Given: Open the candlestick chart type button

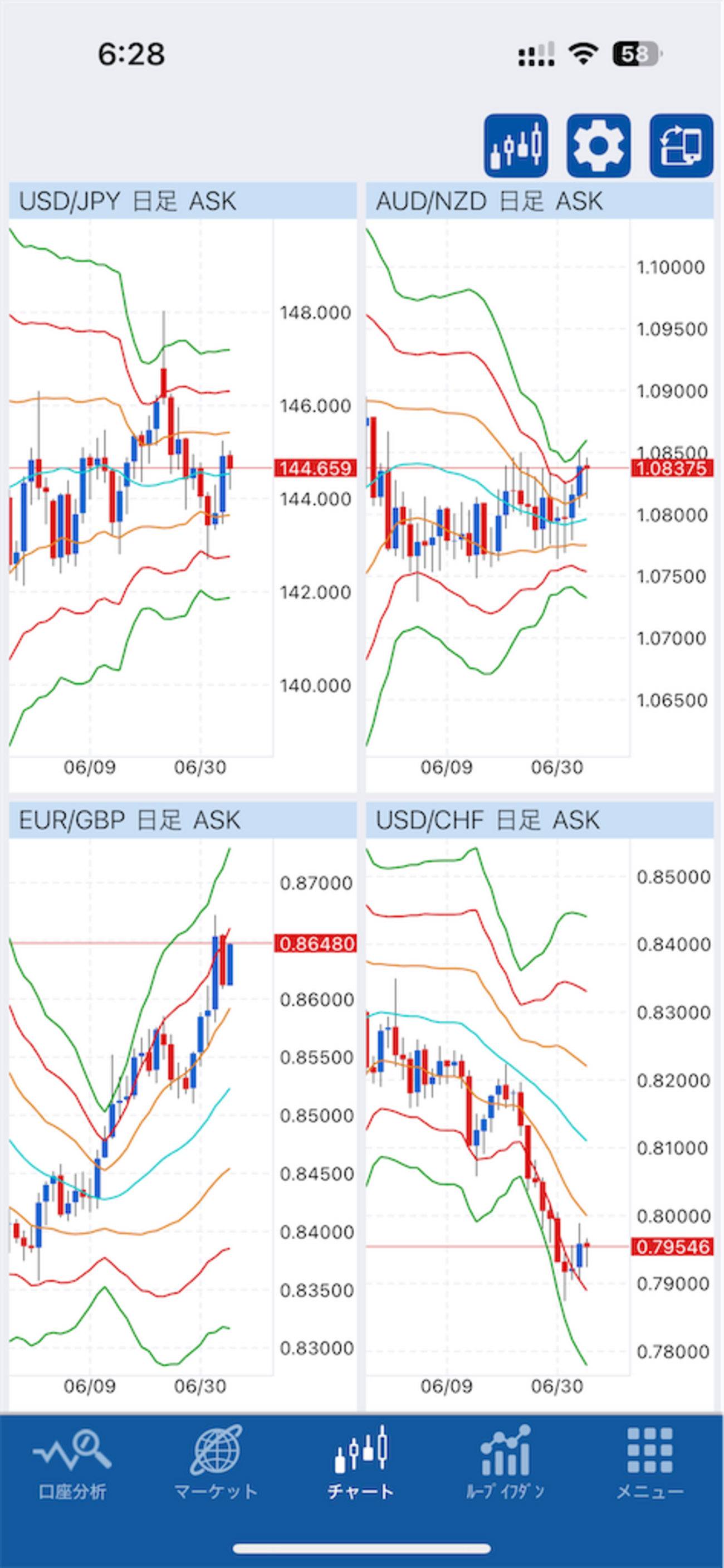Looking at the screenshot, I should coord(515,145).
